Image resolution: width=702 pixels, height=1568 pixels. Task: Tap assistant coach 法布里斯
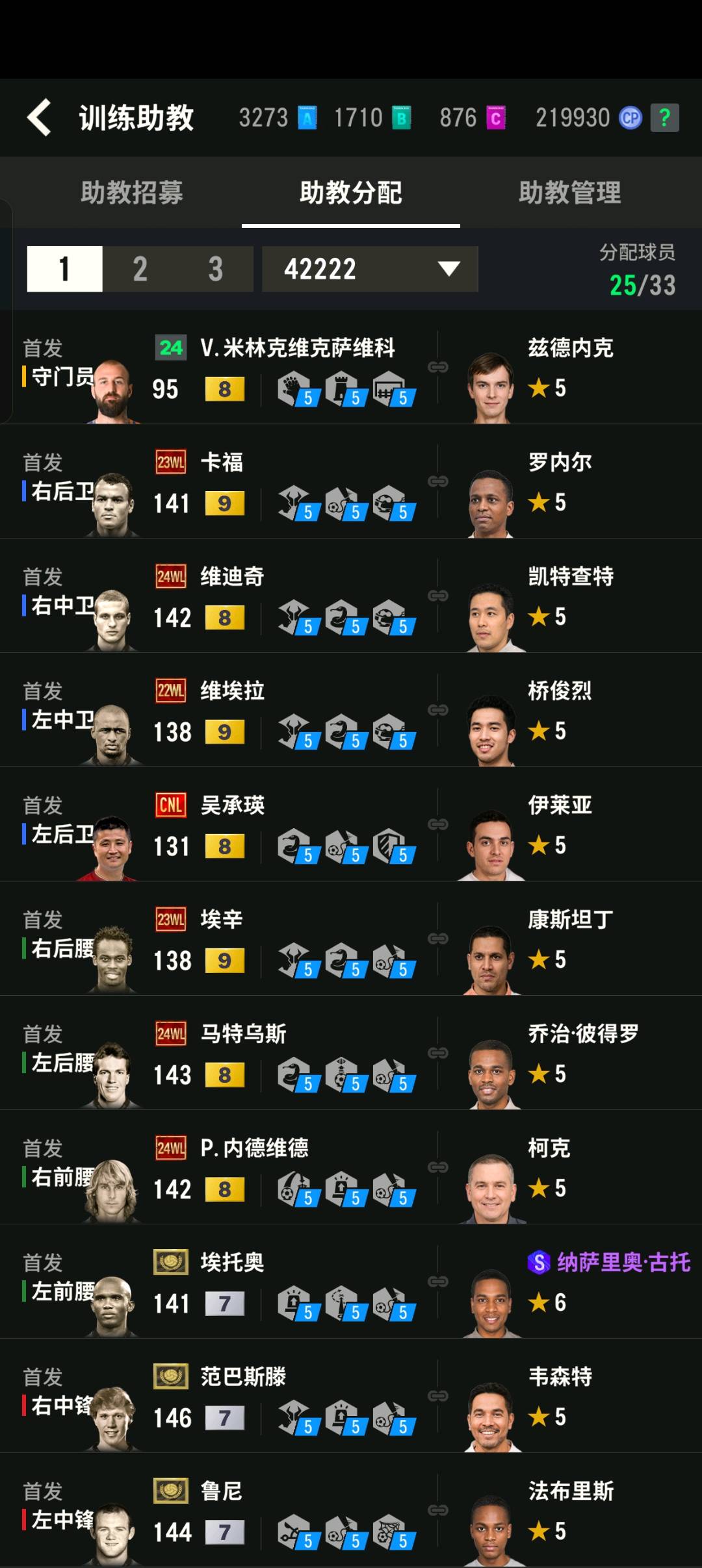pyautogui.click(x=570, y=1510)
